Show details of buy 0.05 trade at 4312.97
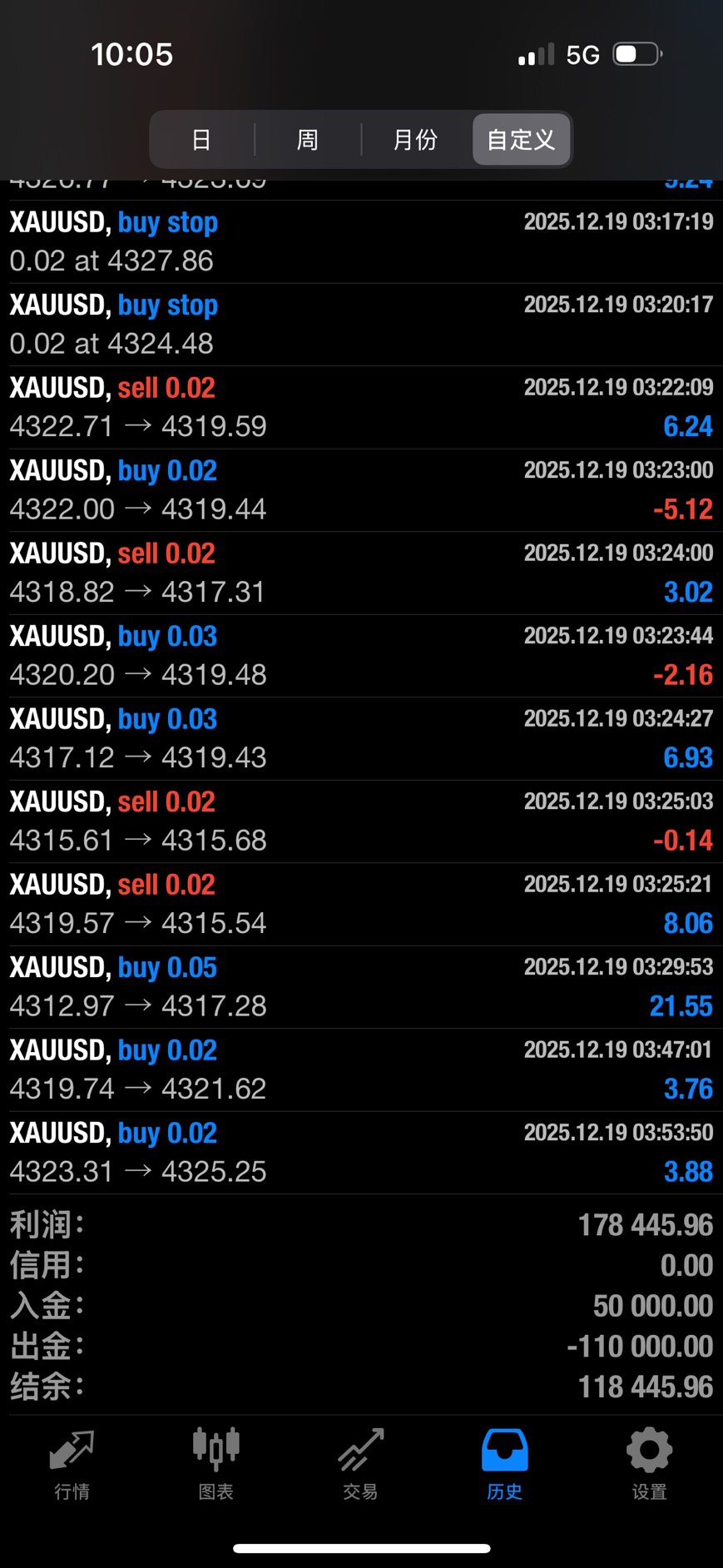The height and width of the screenshot is (1568, 723). 361,986
